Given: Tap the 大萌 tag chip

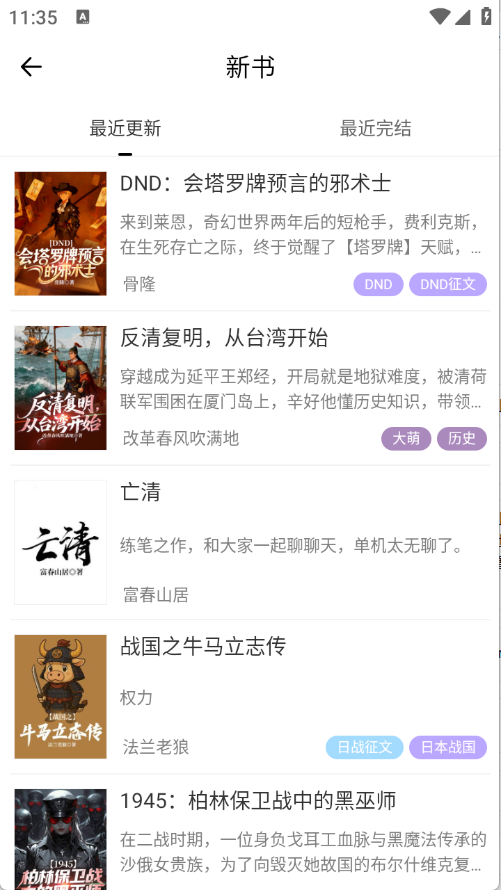Looking at the screenshot, I should coord(406,439).
